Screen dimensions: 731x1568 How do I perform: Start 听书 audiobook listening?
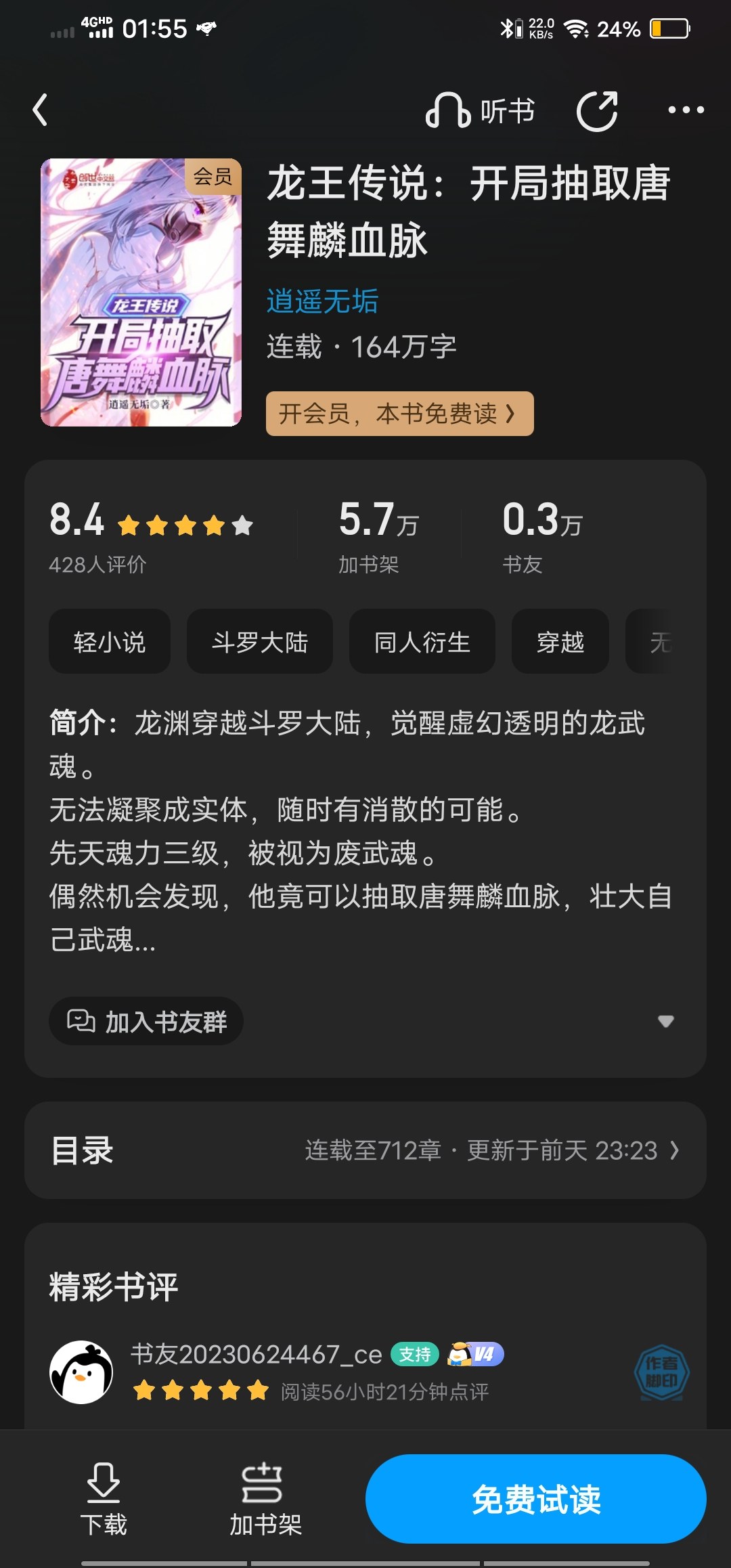[481, 110]
